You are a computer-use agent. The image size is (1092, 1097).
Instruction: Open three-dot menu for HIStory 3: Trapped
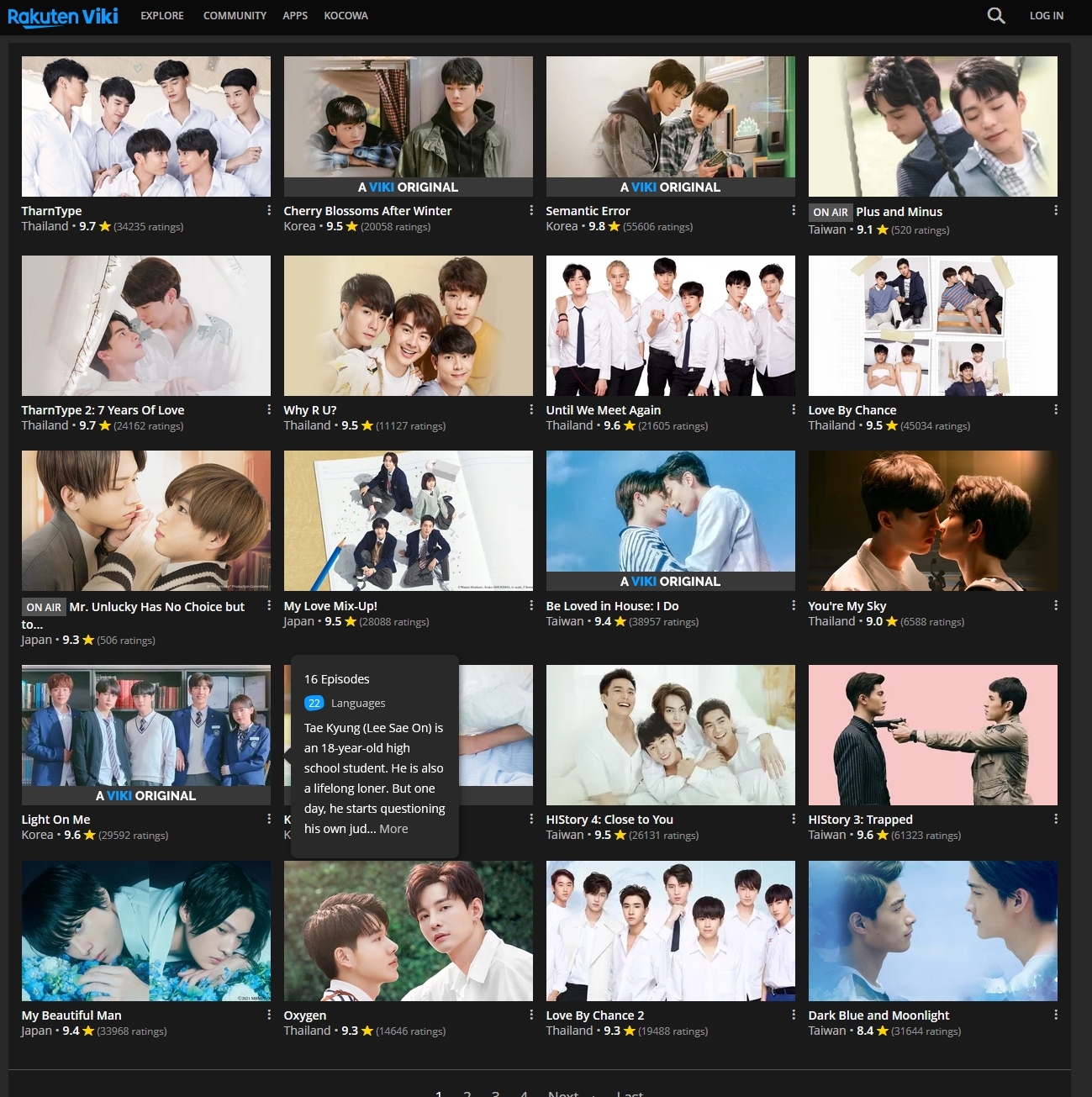(1055, 819)
